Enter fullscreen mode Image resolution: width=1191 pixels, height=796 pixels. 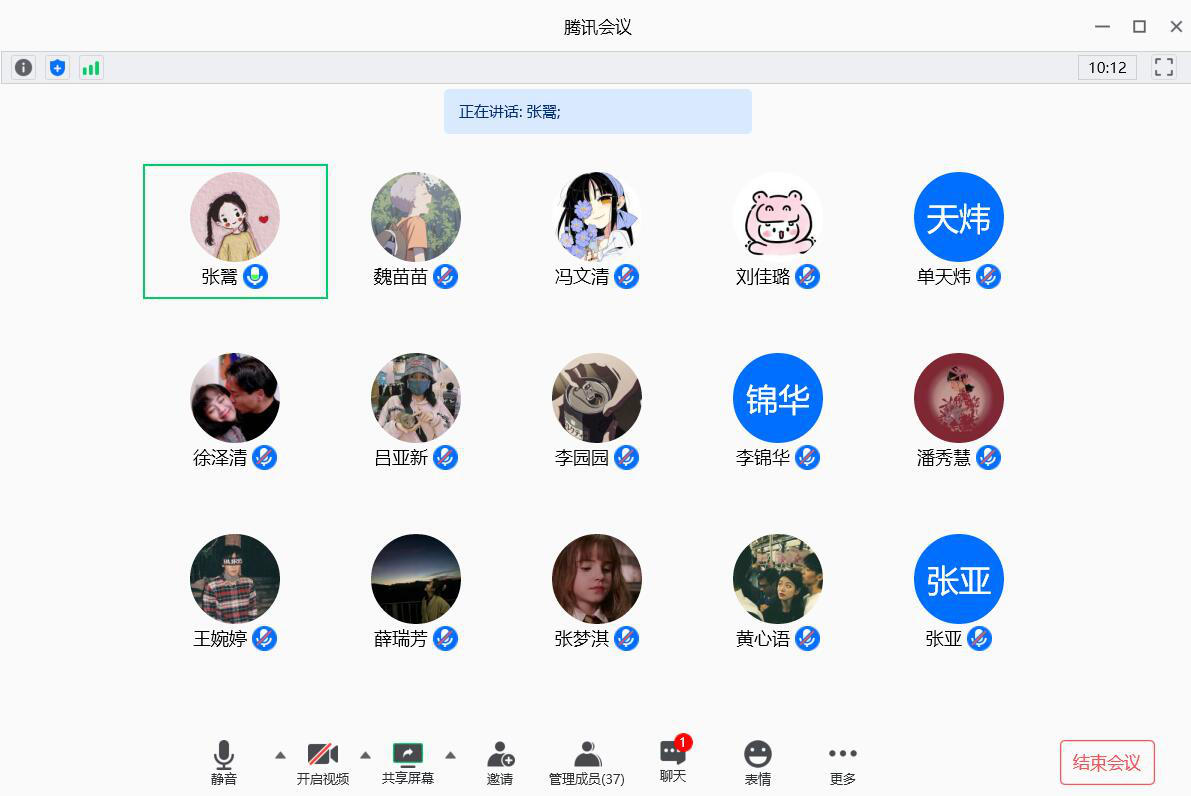(1163, 68)
